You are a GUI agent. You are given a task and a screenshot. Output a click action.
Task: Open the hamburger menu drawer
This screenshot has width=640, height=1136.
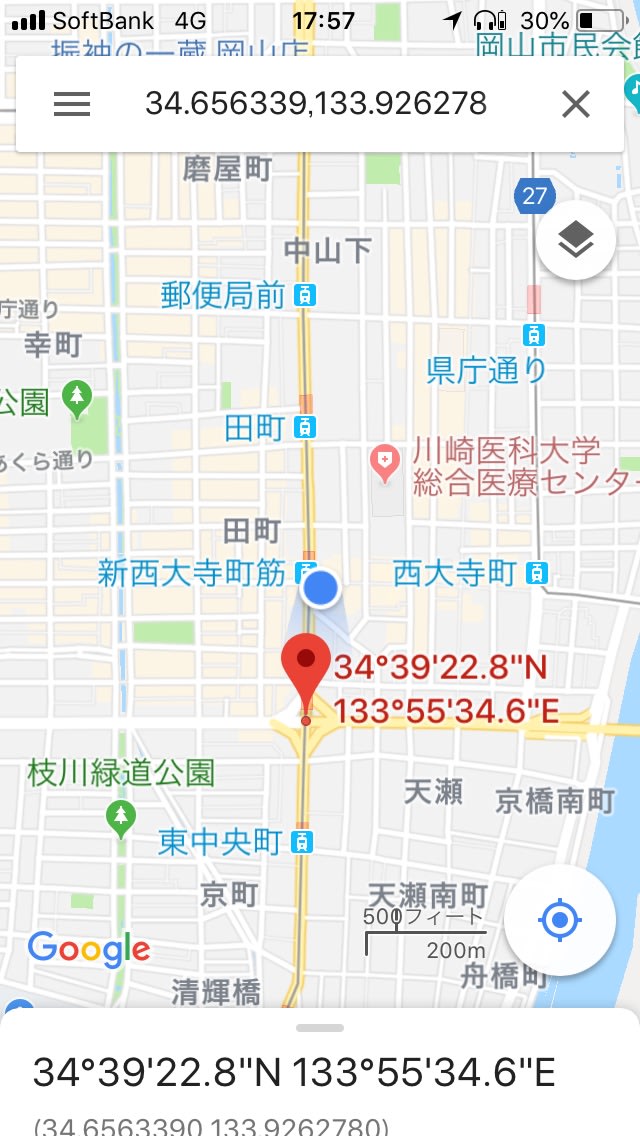(x=72, y=104)
